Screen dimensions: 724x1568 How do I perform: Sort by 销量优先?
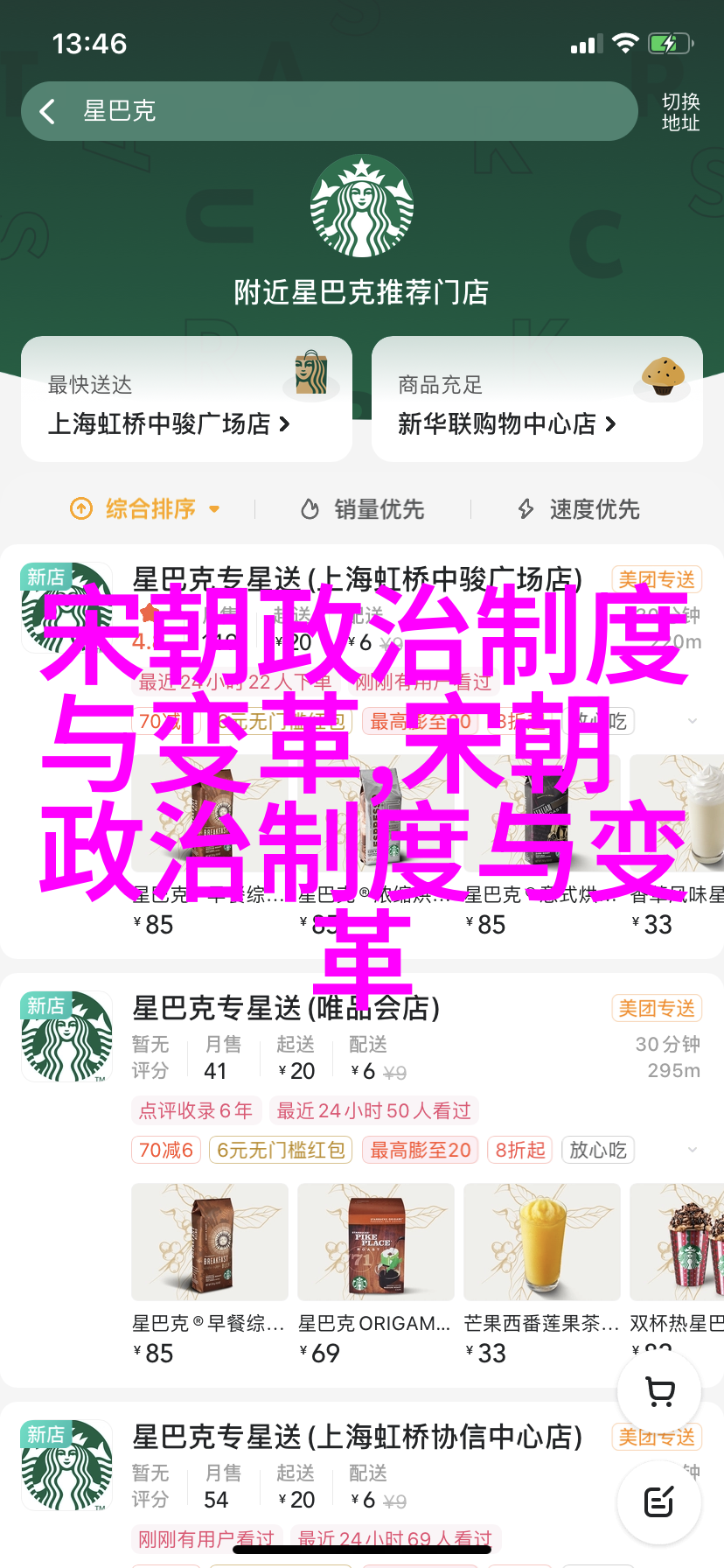(363, 508)
